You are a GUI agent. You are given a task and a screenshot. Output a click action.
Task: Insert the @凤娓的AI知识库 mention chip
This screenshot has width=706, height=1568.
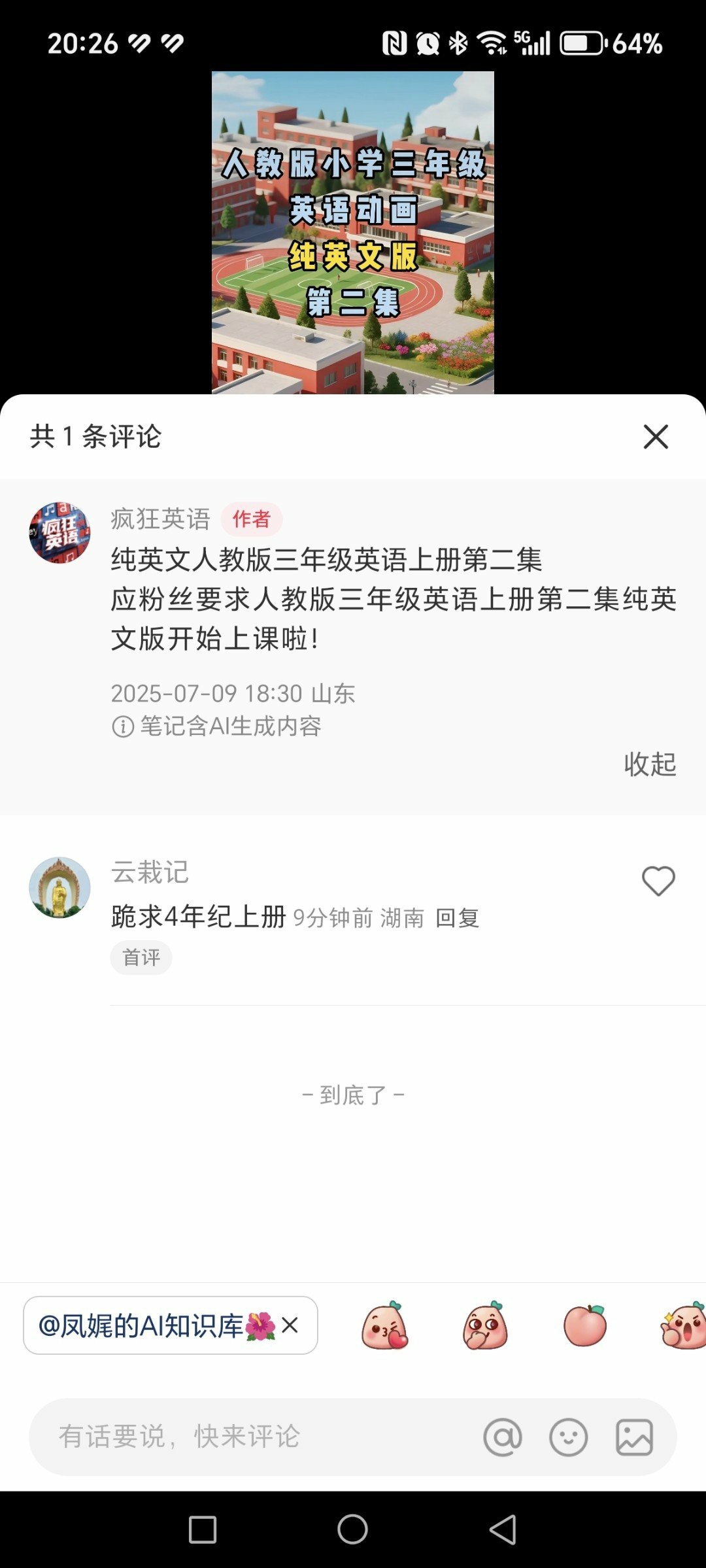coord(150,1326)
